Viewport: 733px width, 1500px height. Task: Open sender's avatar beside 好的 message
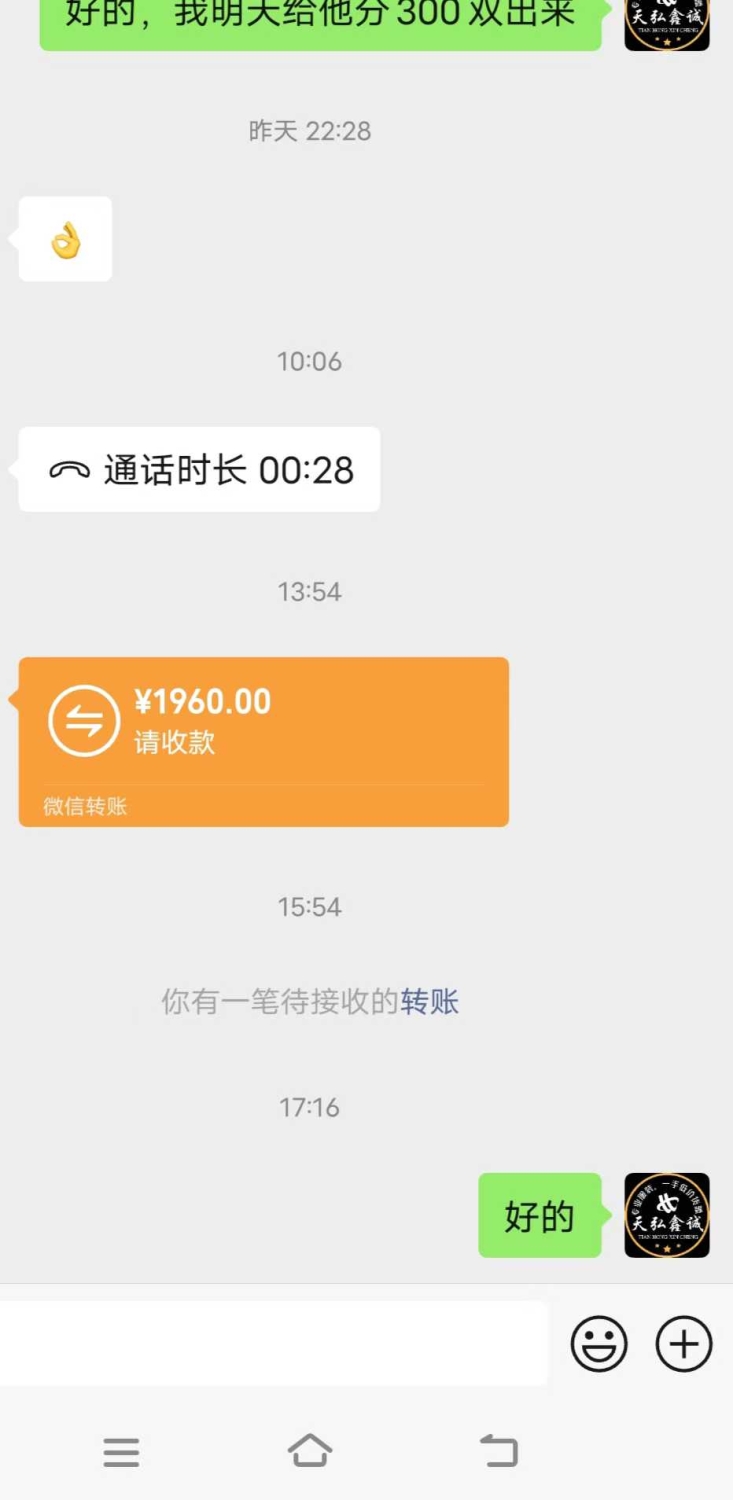coord(667,1215)
